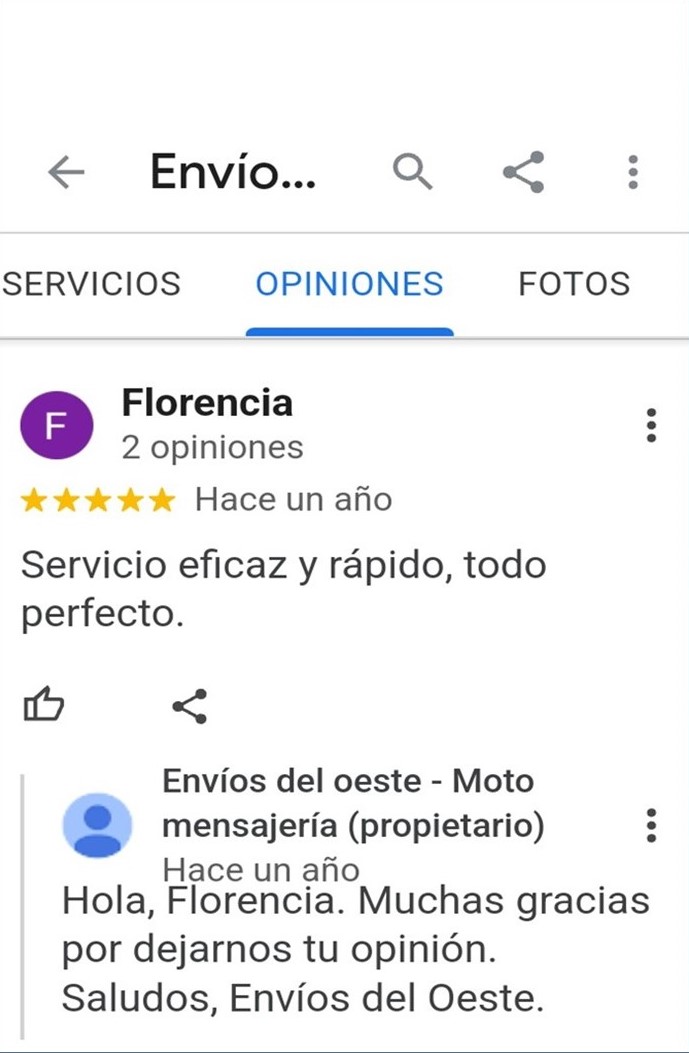Share Florencia's review
689x1053 pixels.
[189, 706]
